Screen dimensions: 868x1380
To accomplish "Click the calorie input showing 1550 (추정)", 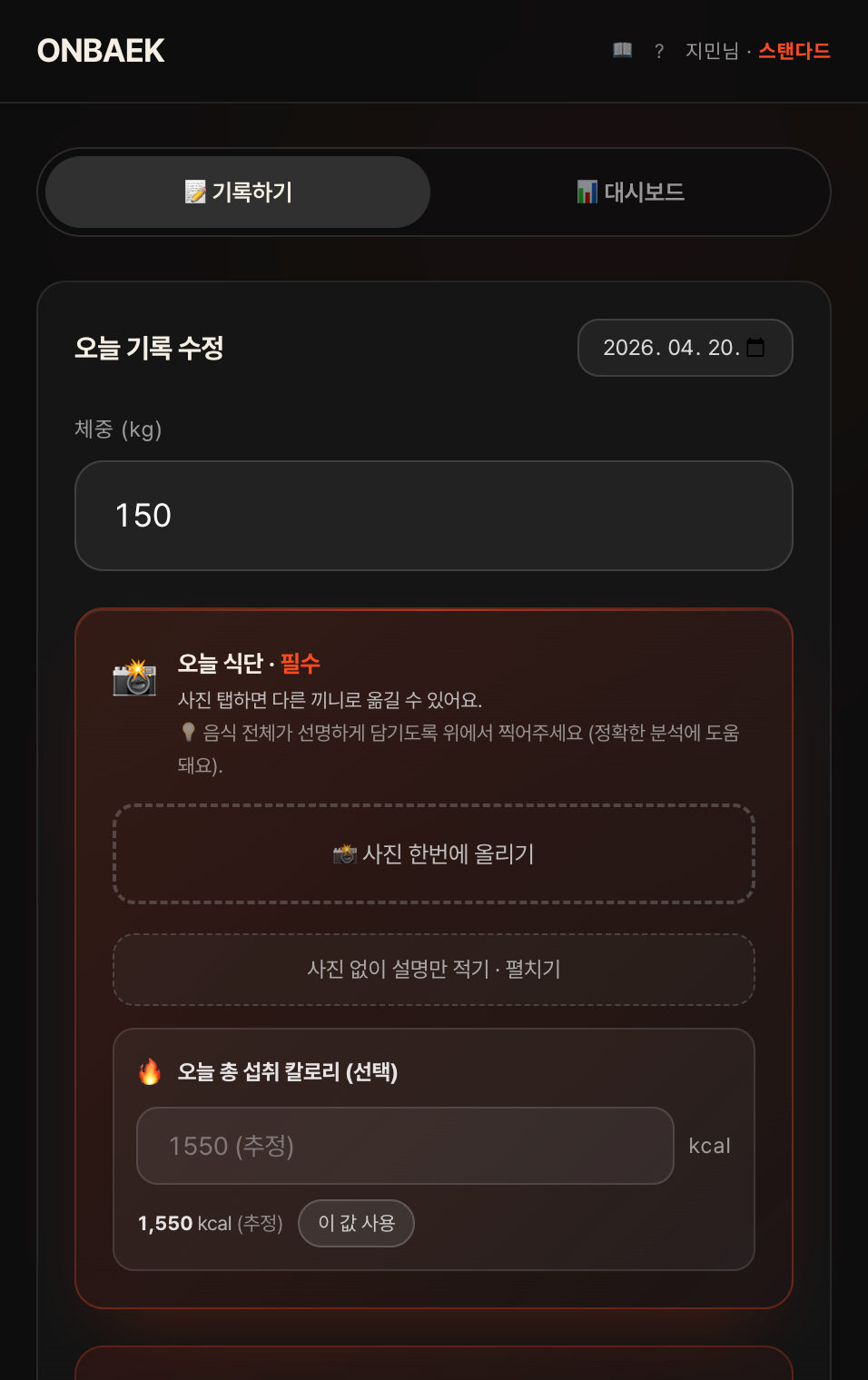I will pyautogui.click(x=404, y=1146).
